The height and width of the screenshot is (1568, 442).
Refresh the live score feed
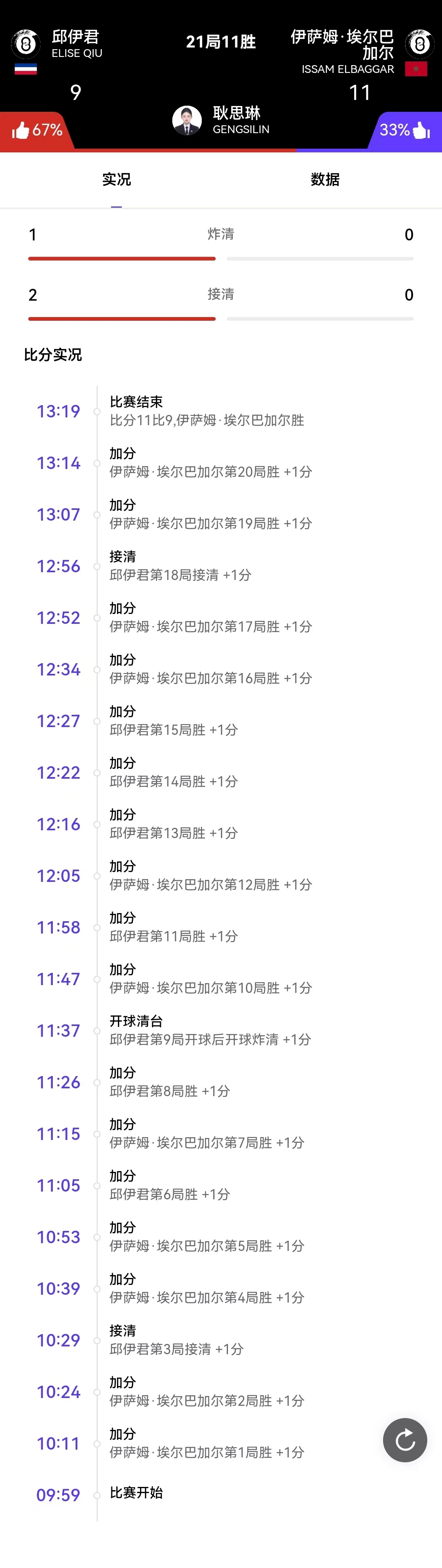[x=404, y=1439]
